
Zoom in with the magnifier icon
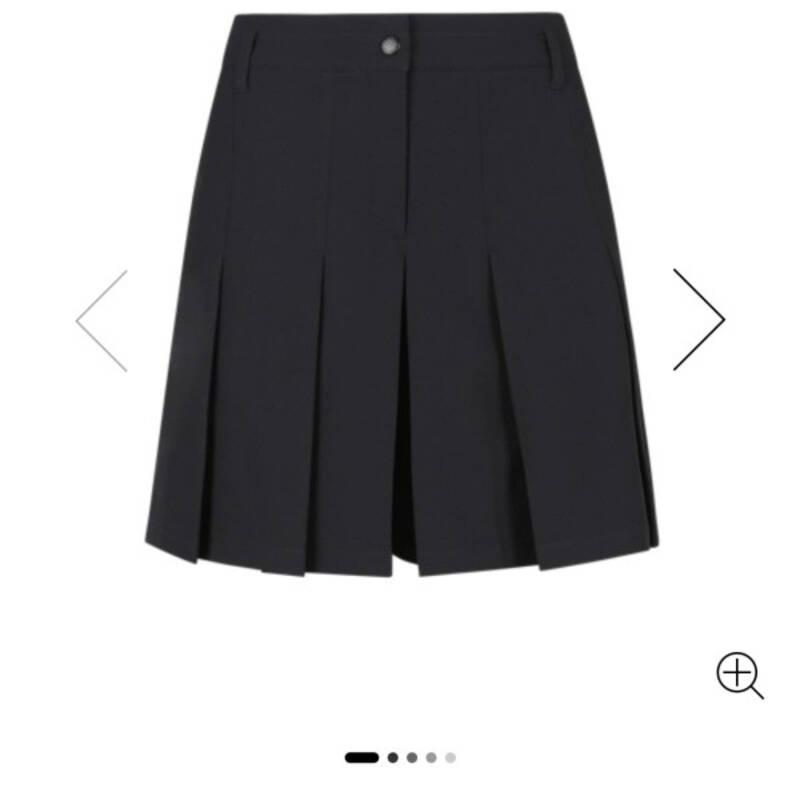coord(740,675)
